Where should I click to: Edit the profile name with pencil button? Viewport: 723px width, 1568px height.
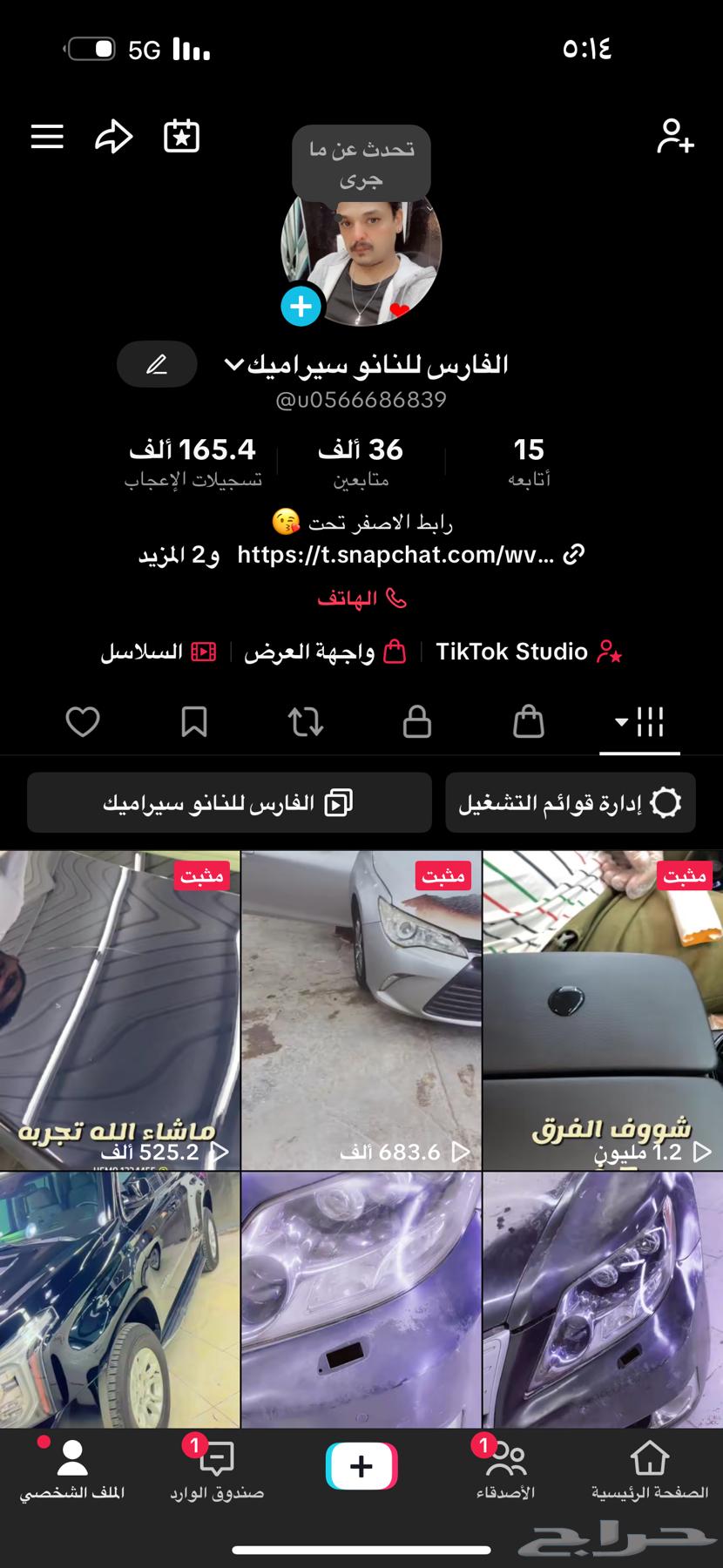click(x=157, y=364)
